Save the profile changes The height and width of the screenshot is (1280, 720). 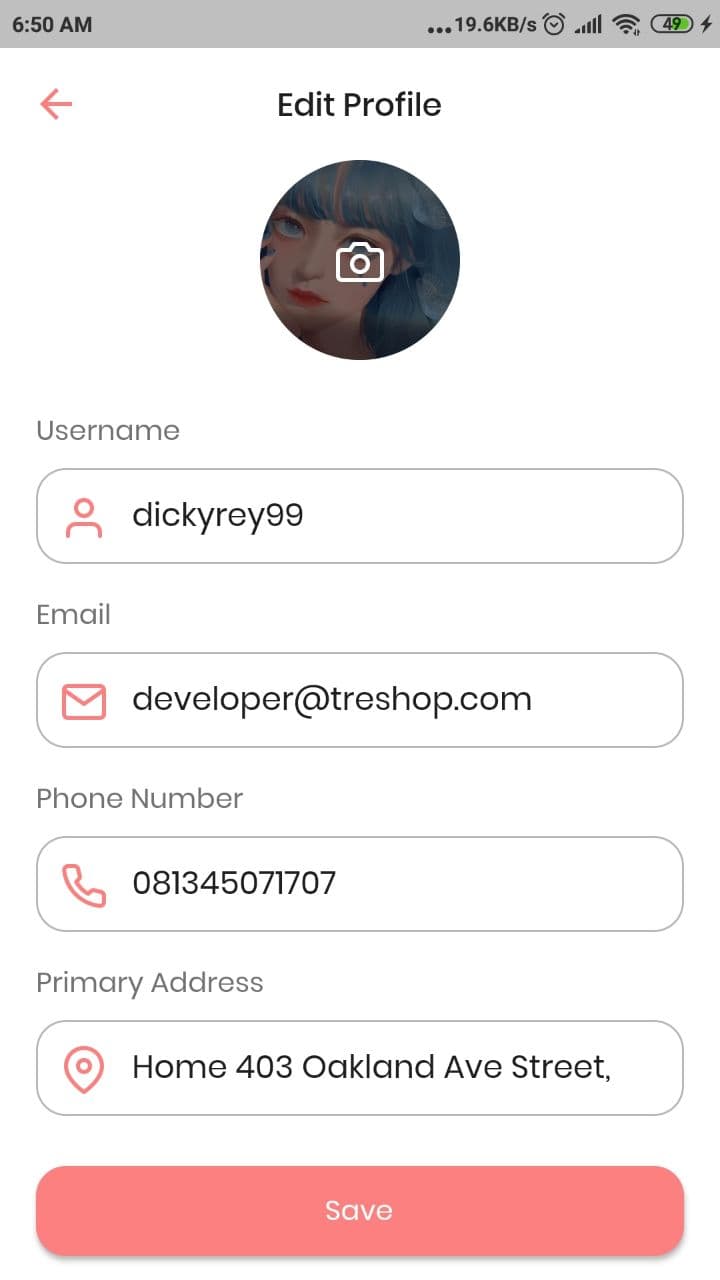[x=360, y=1210]
